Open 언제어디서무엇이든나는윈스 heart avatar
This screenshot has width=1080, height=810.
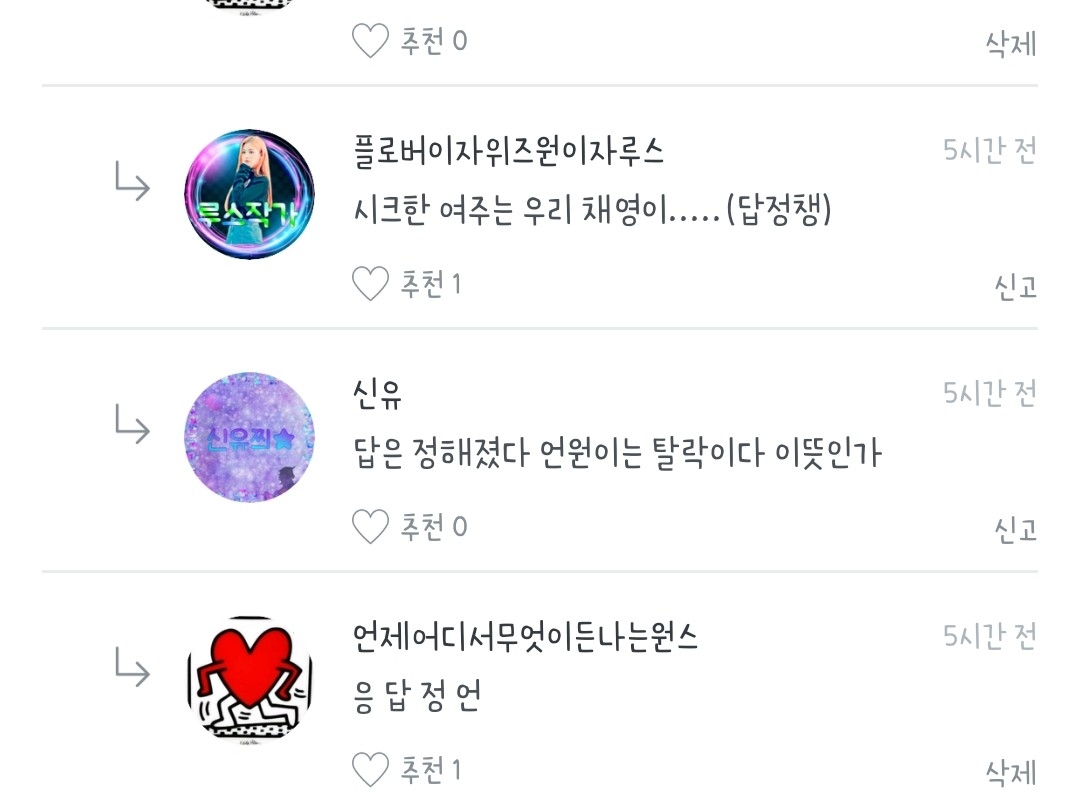[x=250, y=679]
